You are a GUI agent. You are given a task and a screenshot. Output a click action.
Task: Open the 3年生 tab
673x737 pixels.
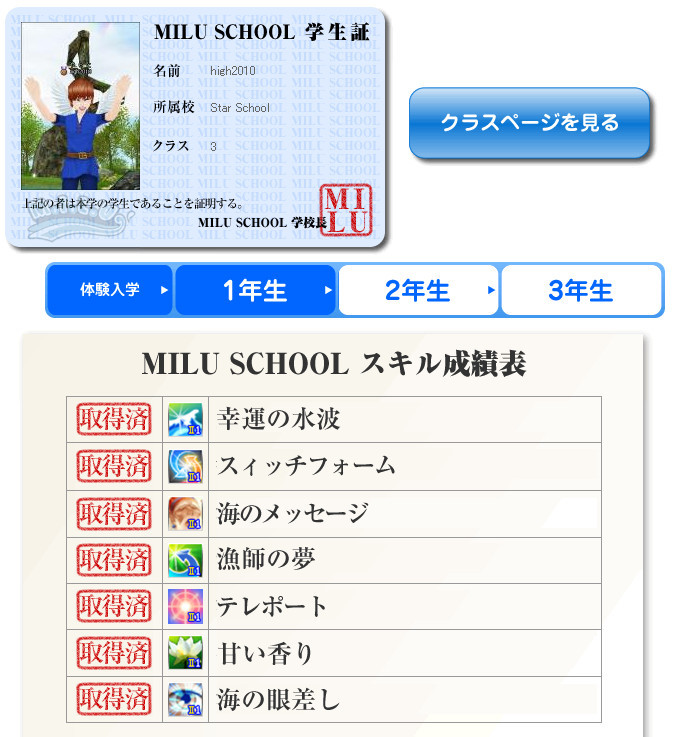pyautogui.click(x=580, y=291)
